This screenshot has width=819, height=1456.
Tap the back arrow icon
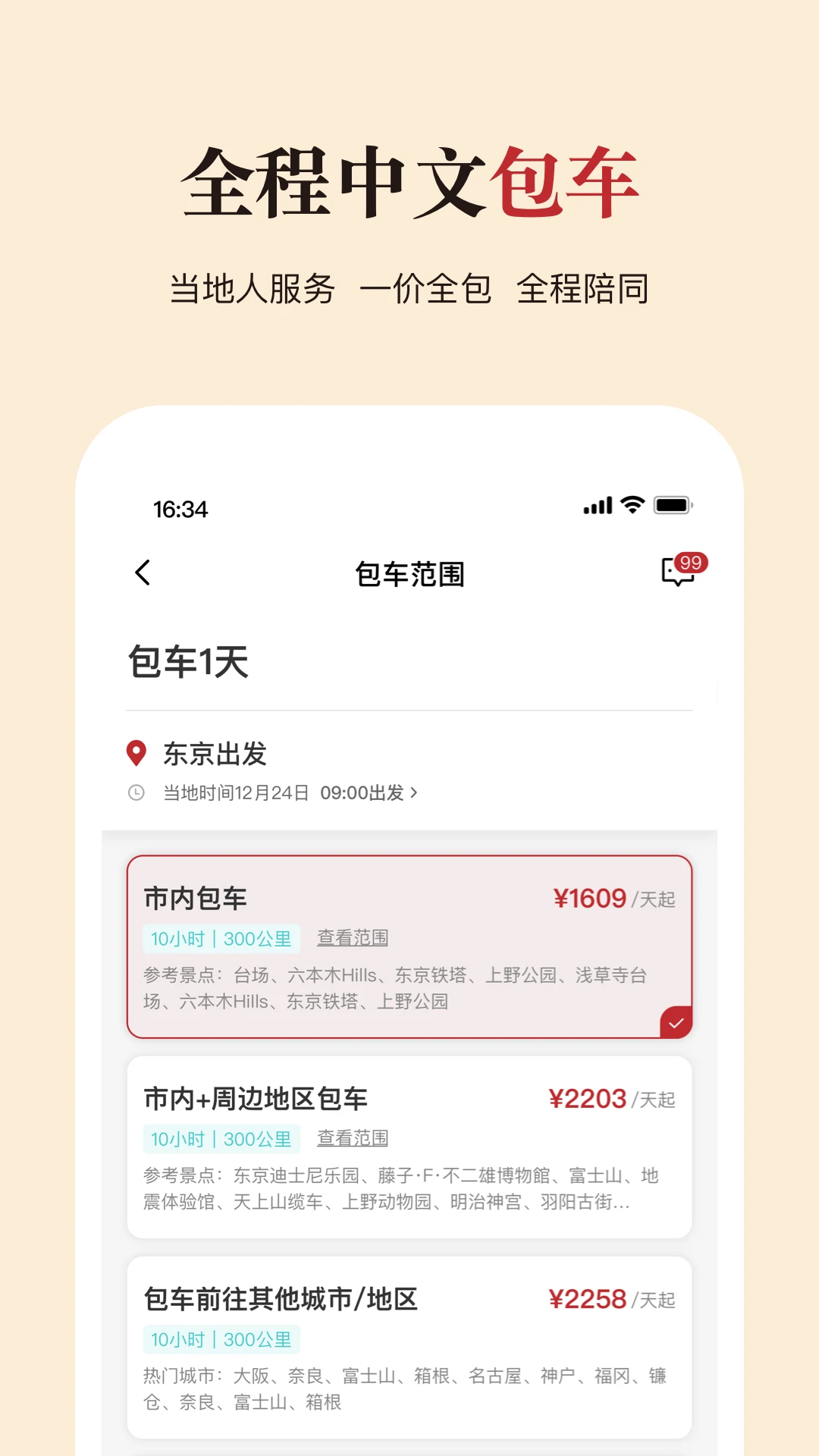(x=143, y=574)
